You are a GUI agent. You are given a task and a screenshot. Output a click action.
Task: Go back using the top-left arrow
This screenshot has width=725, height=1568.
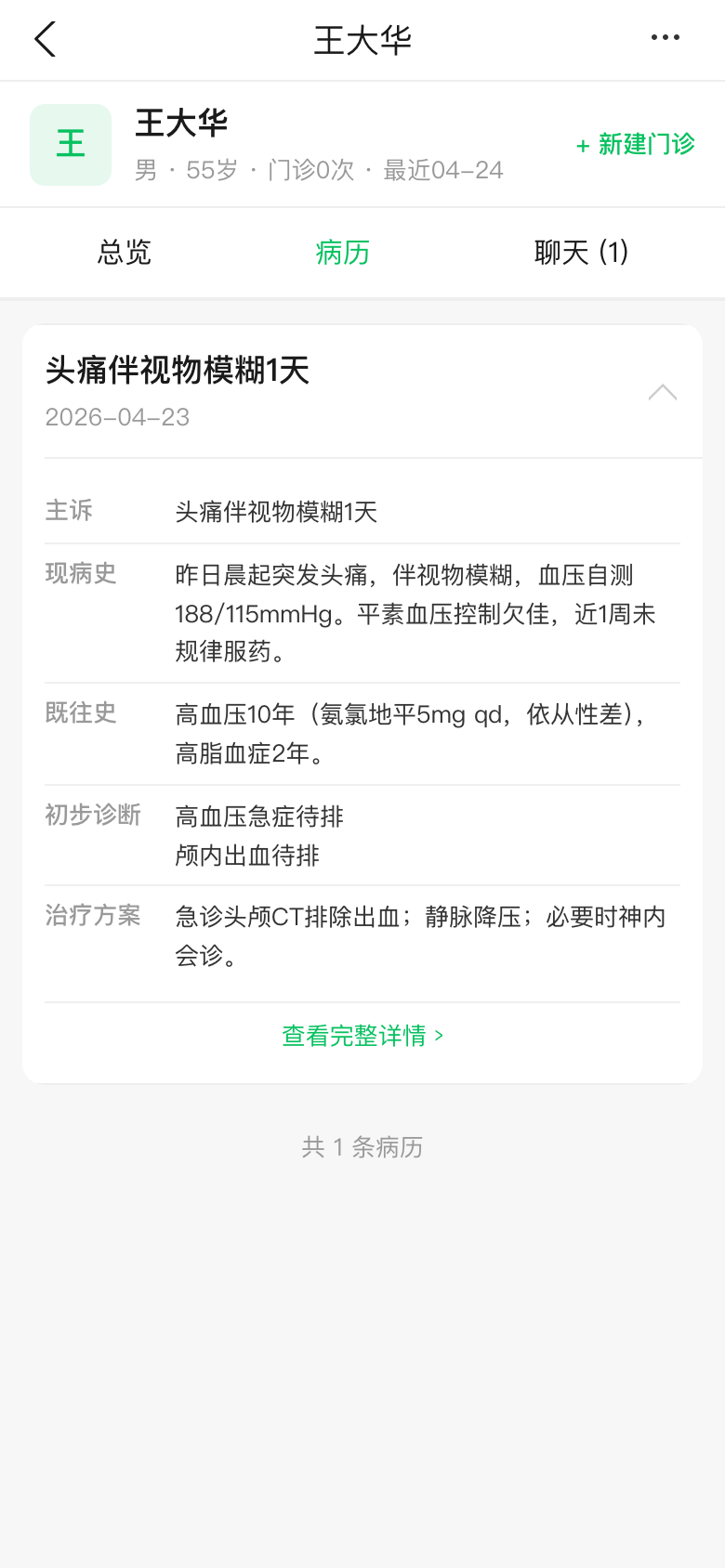click(x=46, y=39)
